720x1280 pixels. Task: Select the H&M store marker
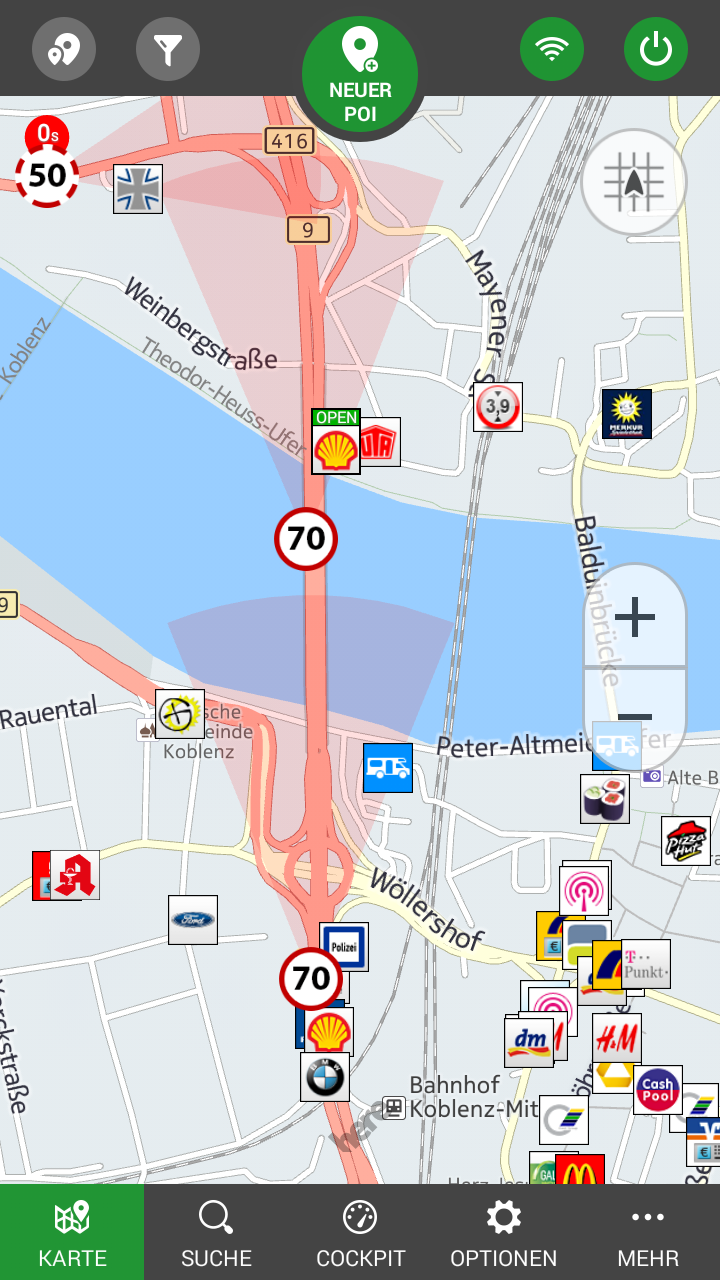(616, 1039)
